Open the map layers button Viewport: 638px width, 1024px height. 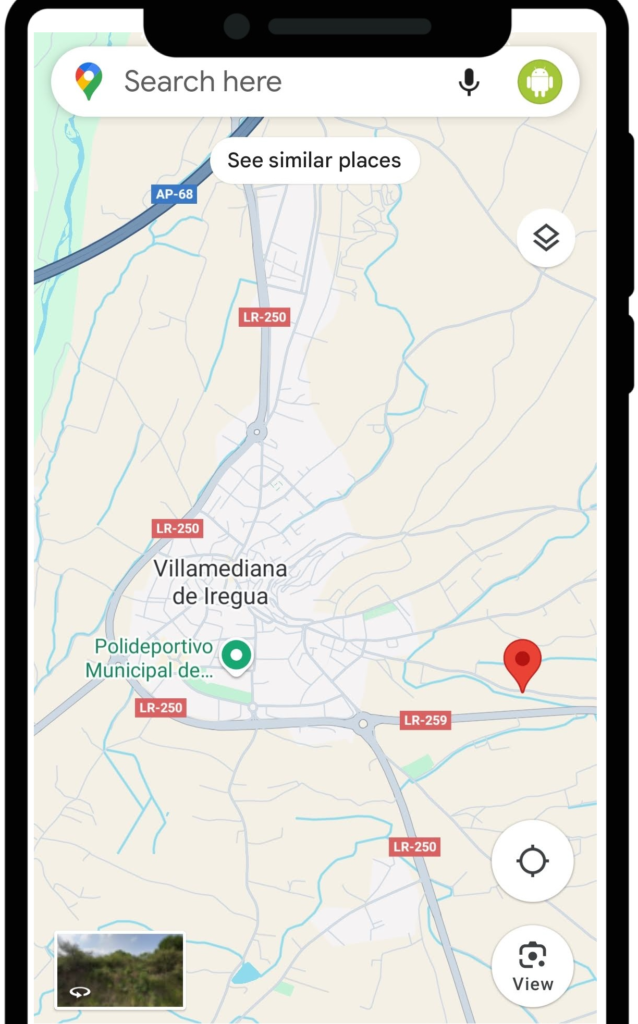coord(545,238)
